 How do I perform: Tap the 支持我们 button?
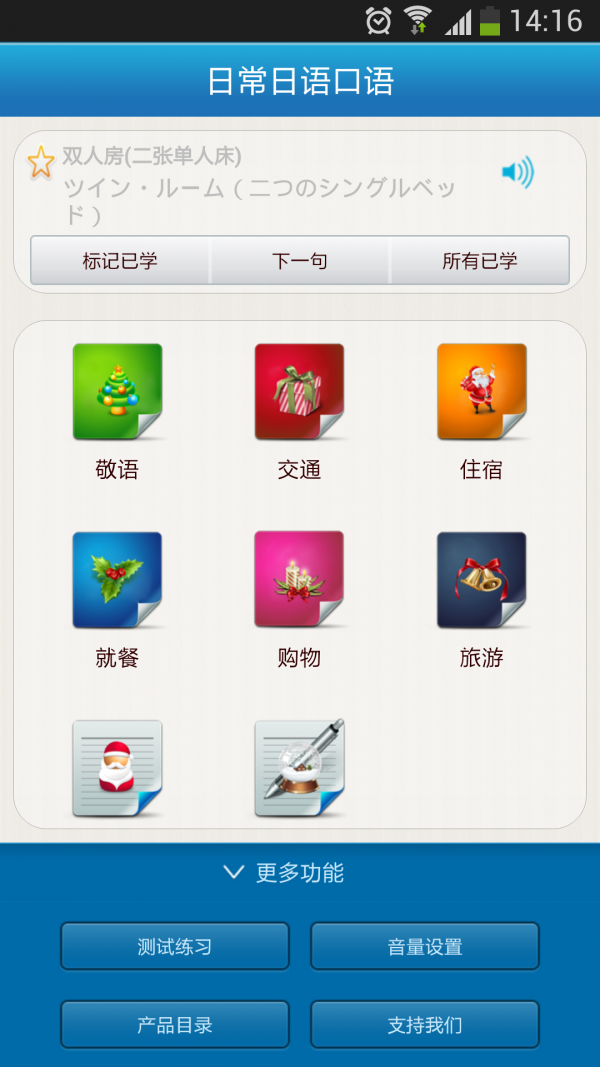(x=425, y=1024)
